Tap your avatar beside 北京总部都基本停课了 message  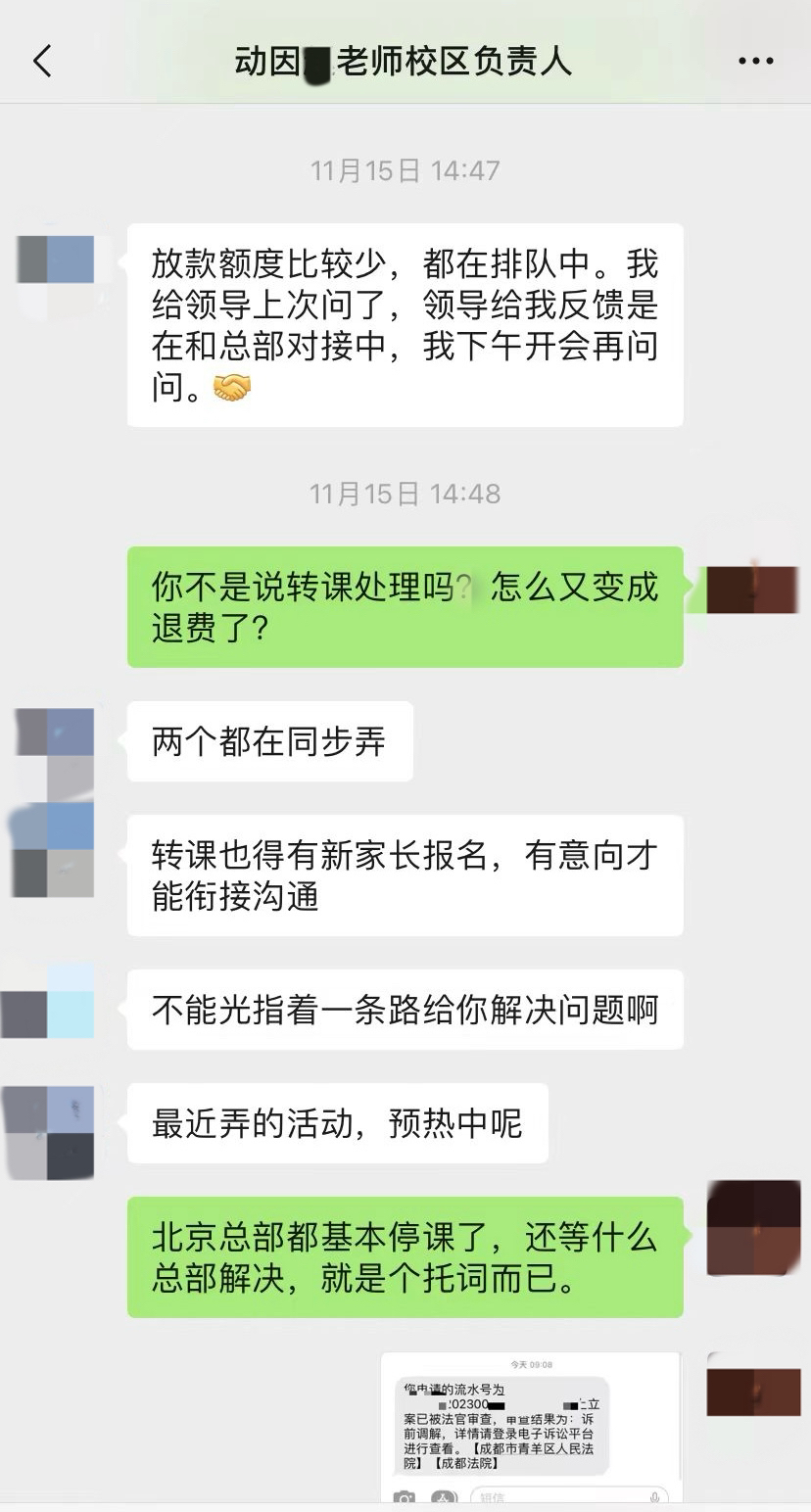[x=753, y=1228]
